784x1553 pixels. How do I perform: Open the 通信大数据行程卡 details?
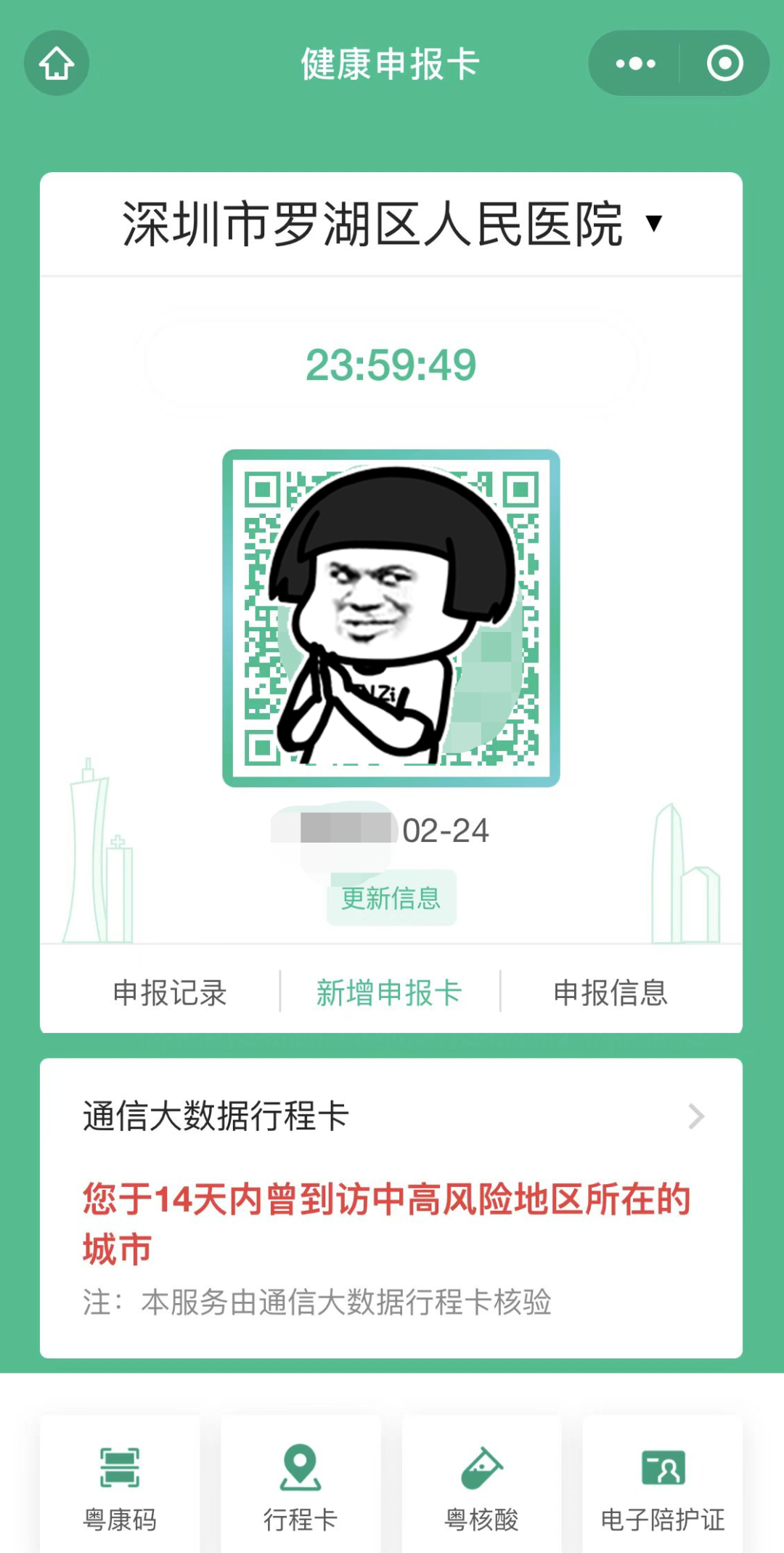[x=392, y=1116]
